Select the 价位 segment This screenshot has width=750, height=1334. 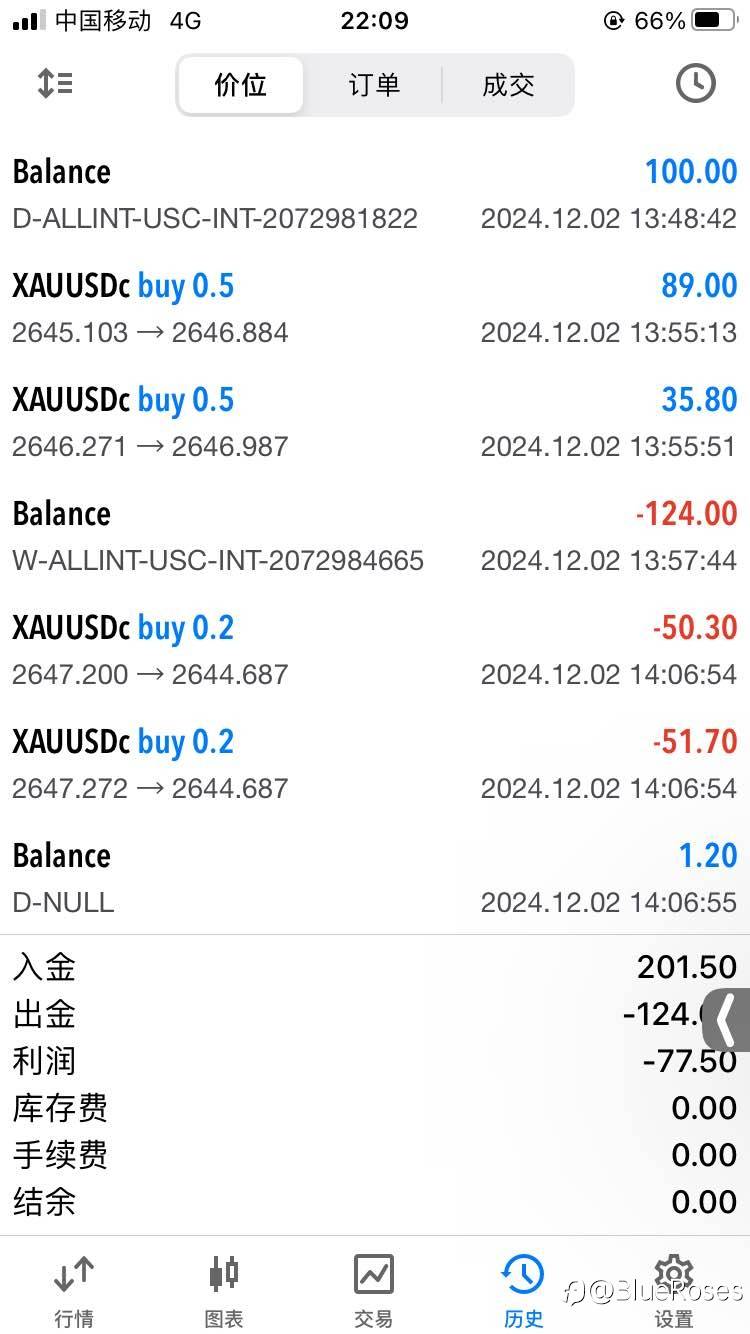(241, 85)
